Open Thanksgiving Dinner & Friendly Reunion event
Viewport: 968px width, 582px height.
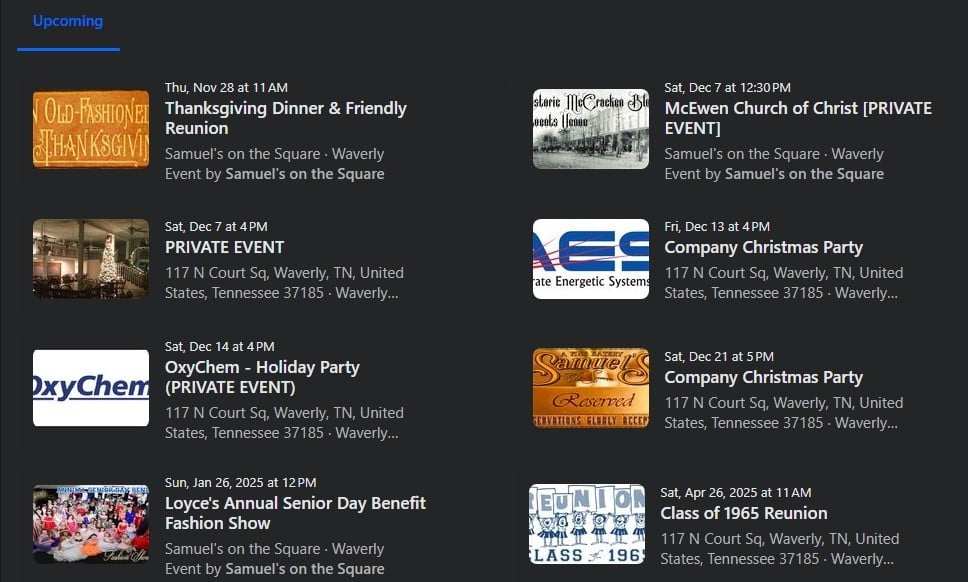coord(285,118)
